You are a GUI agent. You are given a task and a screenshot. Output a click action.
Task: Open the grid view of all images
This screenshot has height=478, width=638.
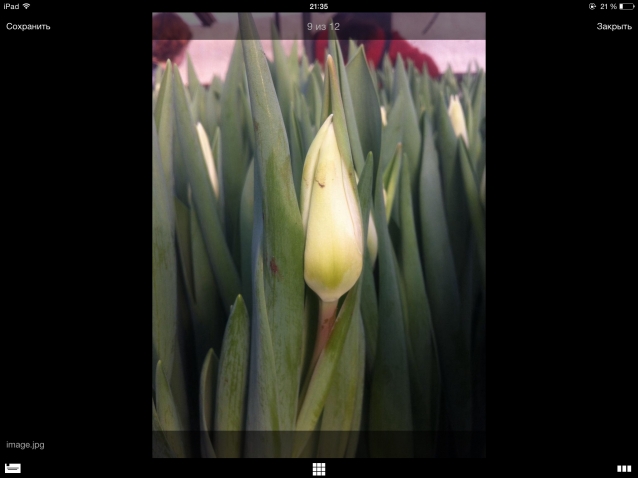click(319, 468)
